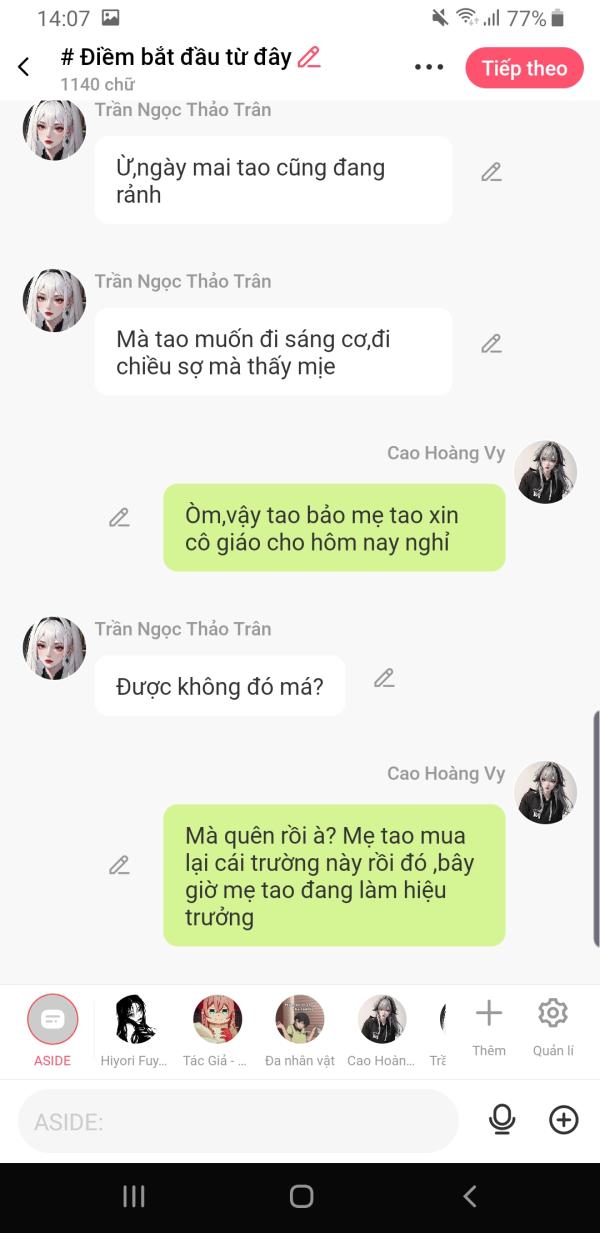Image resolution: width=600 pixels, height=1233 pixels.
Task: Choose the Đa nhân vật character
Action: click(300, 1020)
